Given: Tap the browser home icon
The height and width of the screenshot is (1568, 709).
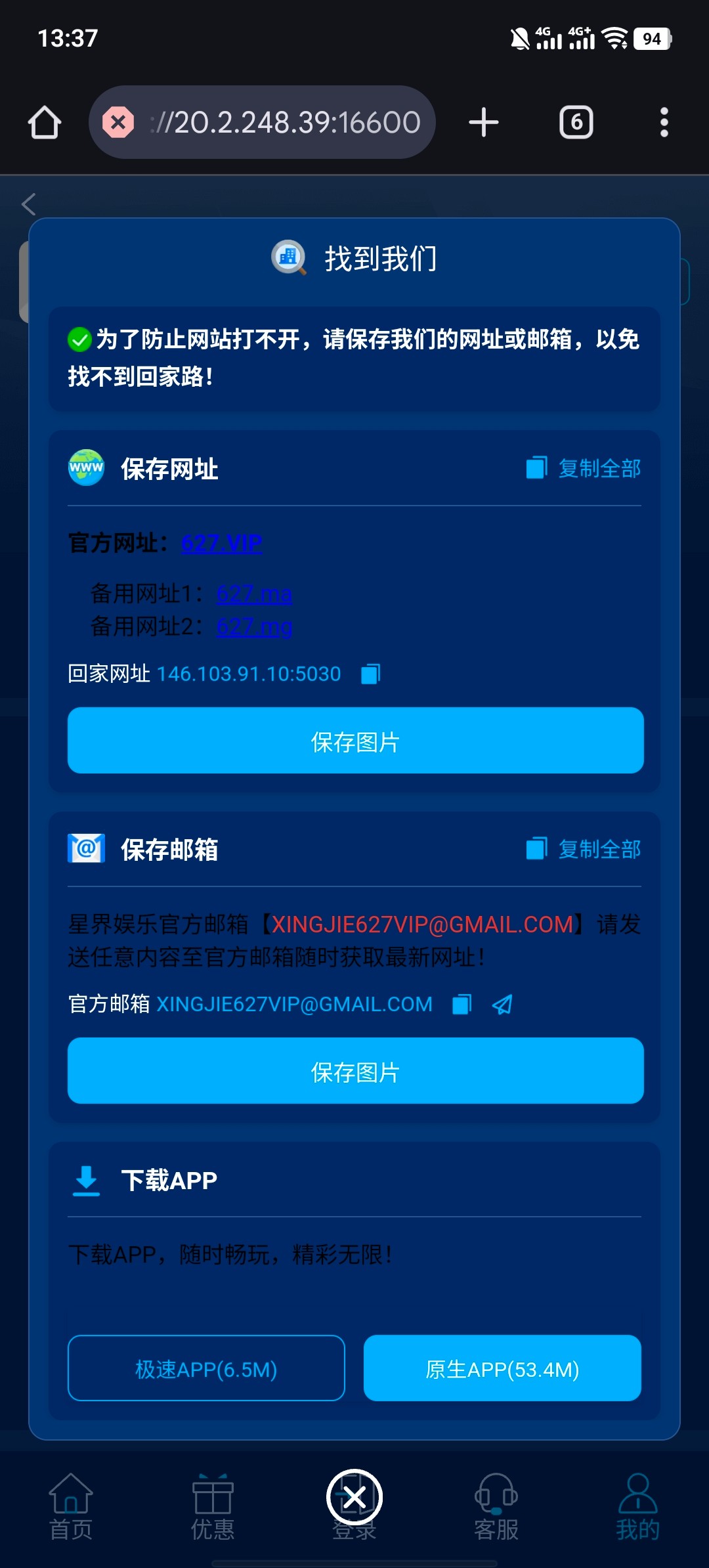Looking at the screenshot, I should [45, 123].
